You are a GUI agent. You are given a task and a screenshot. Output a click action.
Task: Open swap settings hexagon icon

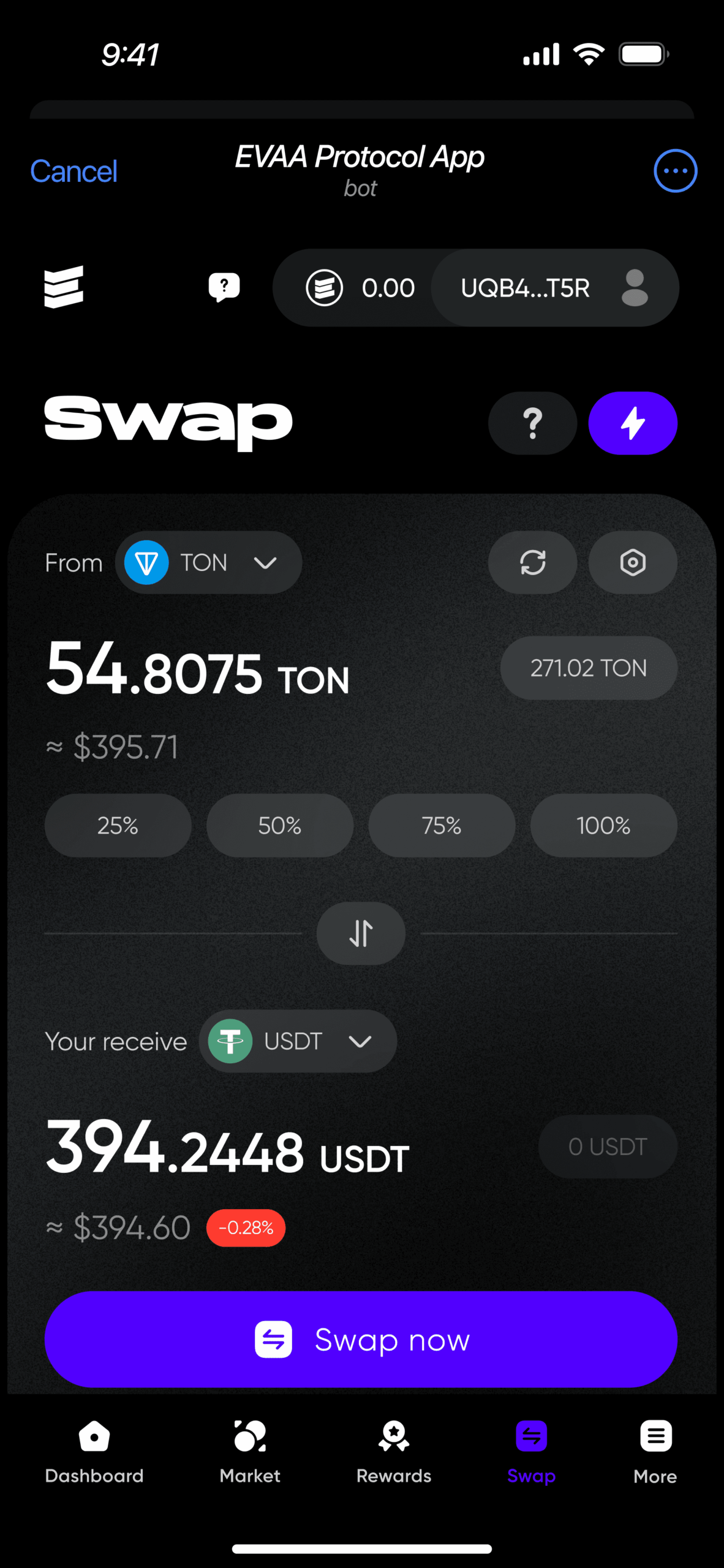633,562
